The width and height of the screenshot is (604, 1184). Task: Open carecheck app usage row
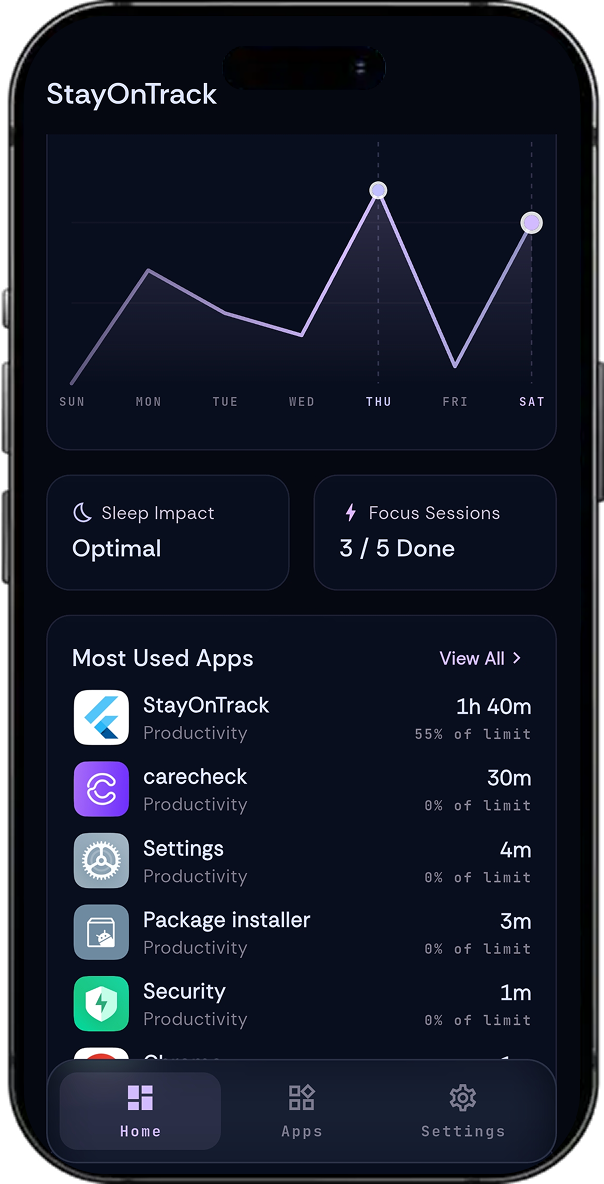pyautogui.click(x=302, y=789)
